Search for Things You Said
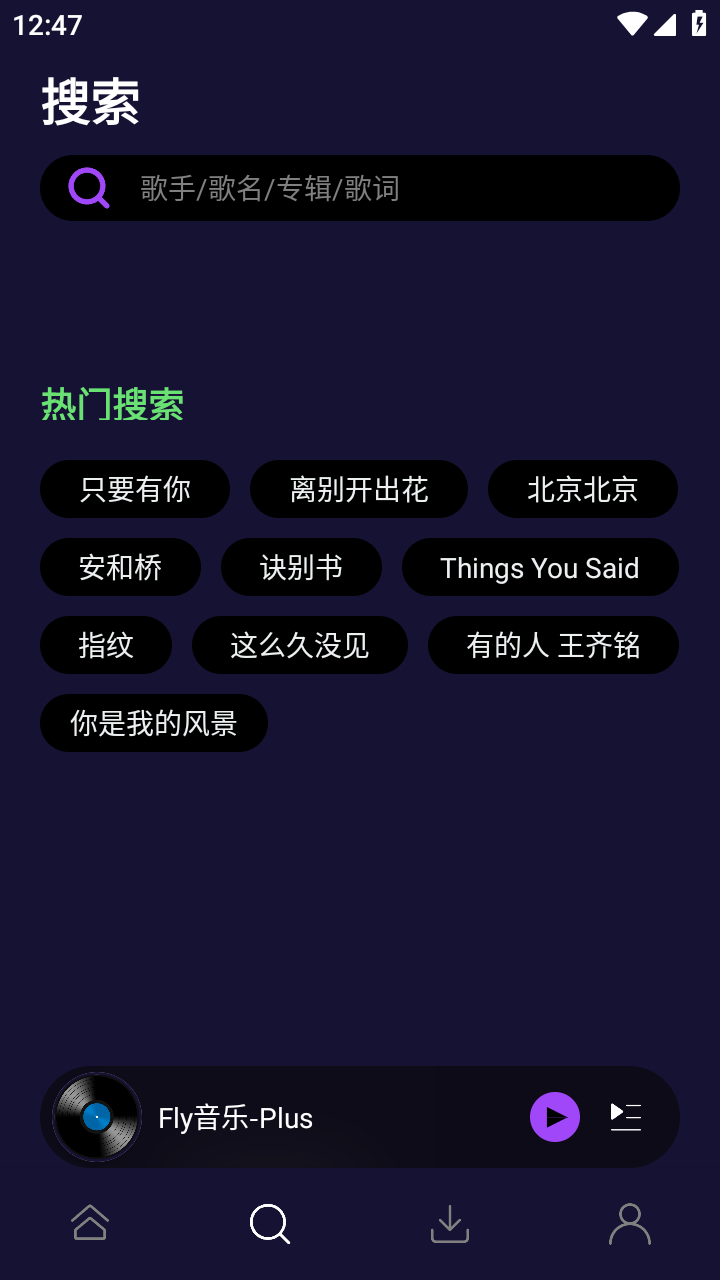Viewport: 720px width, 1280px height. [540, 567]
